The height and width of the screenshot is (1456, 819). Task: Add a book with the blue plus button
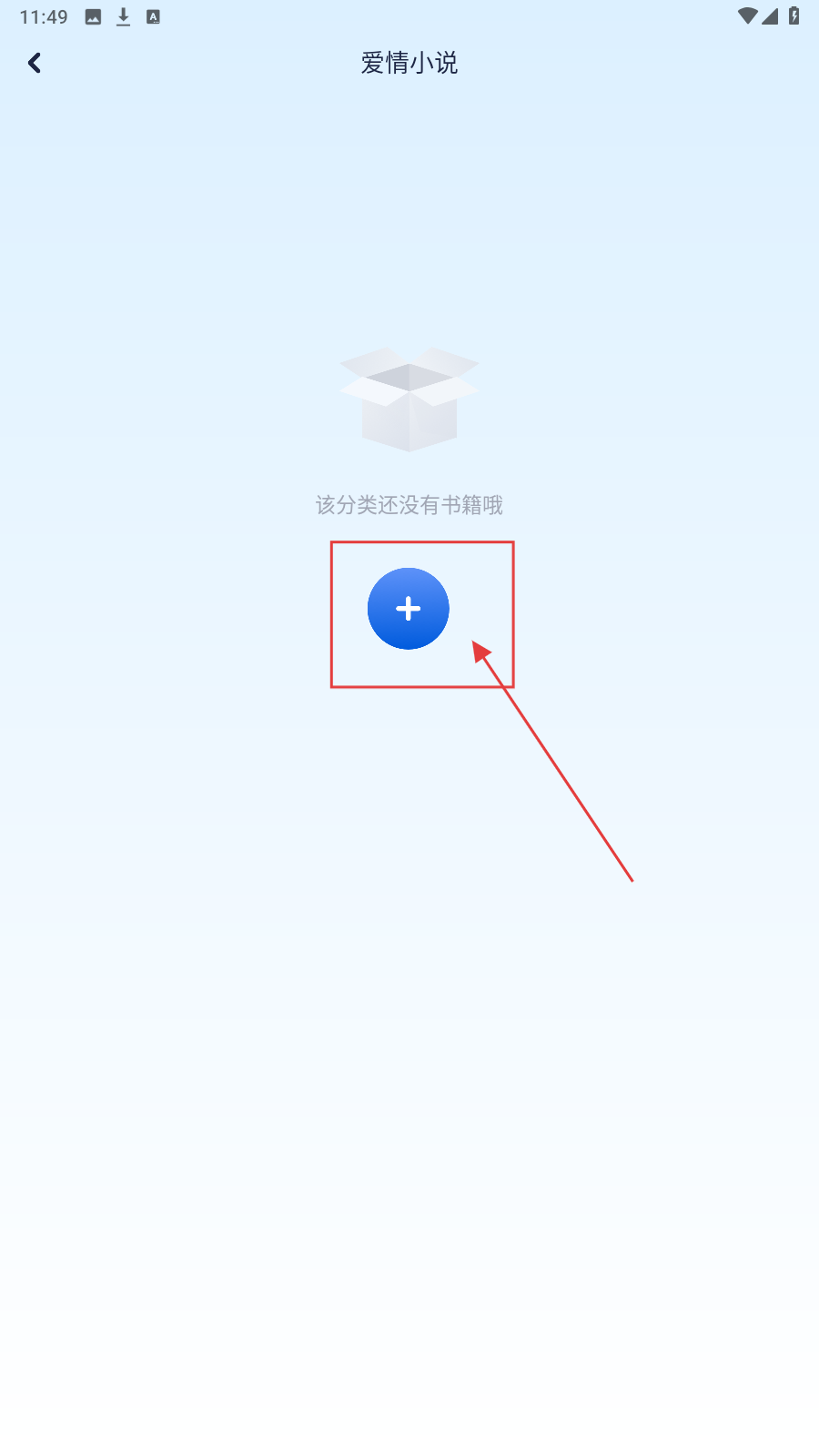(408, 609)
